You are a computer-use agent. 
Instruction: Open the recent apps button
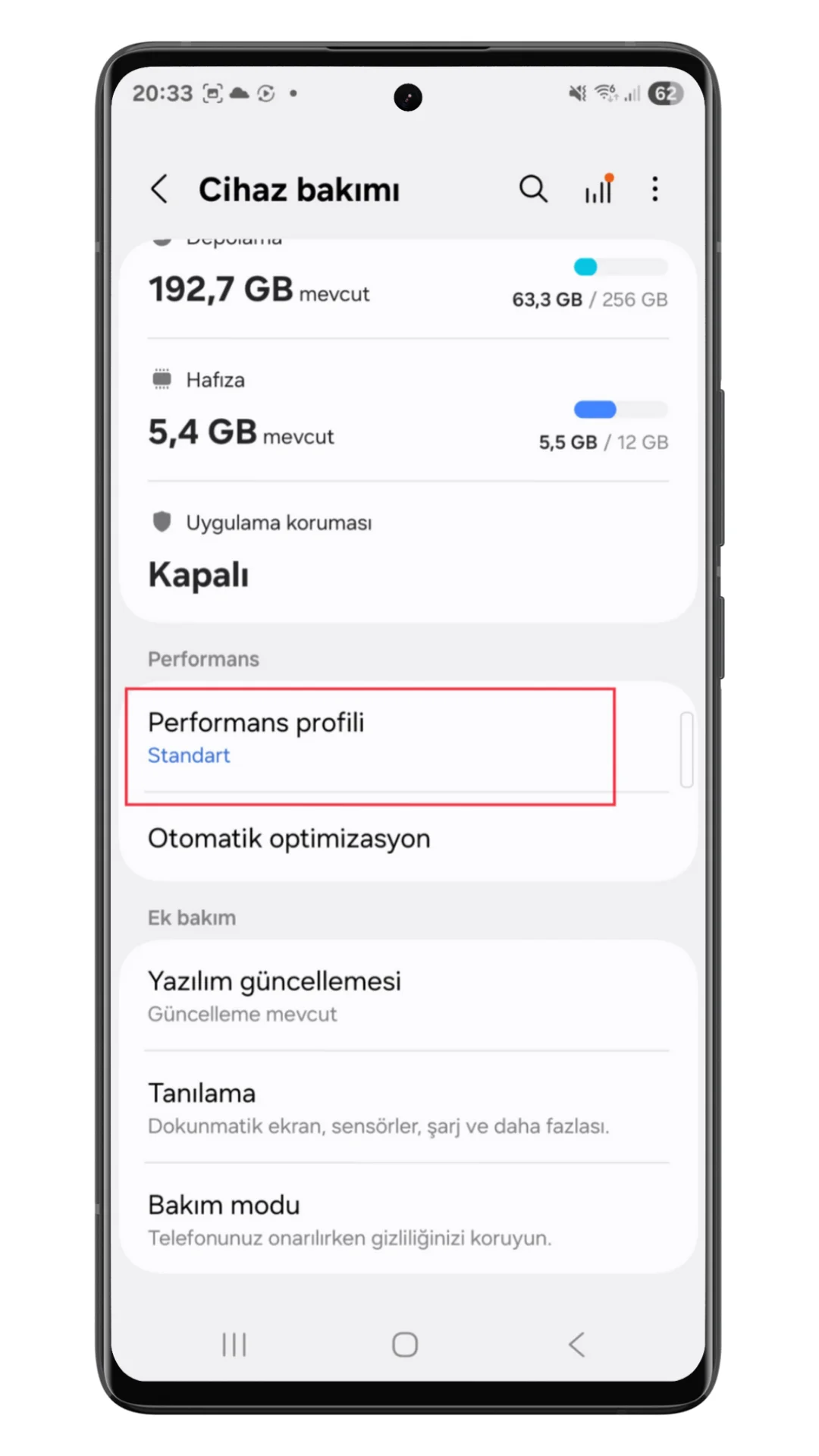point(234,1345)
